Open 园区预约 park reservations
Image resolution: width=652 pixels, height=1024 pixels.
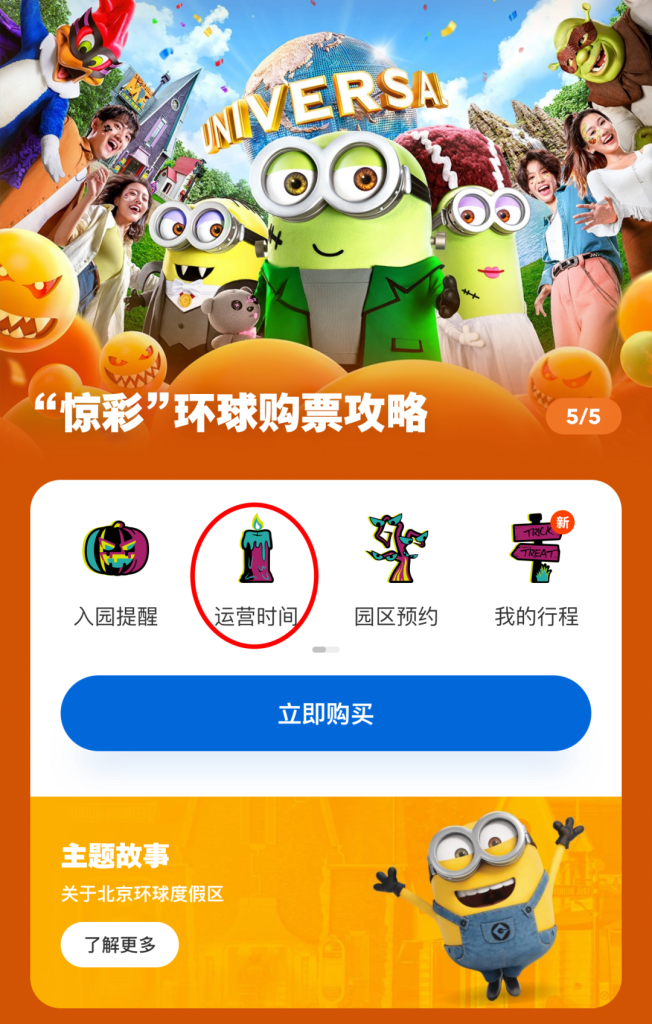pos(396,572)
